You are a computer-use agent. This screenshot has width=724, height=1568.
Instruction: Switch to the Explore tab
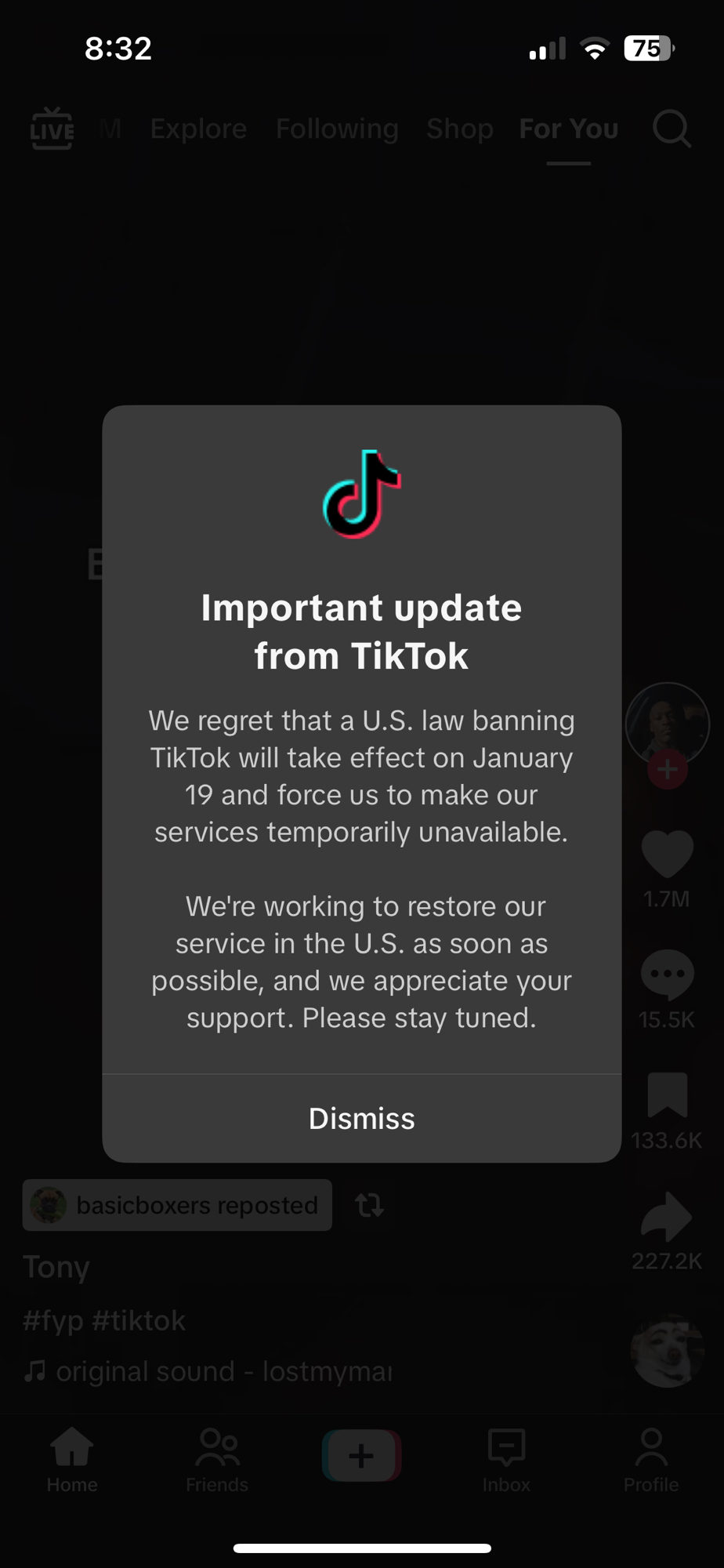[198, 129]
